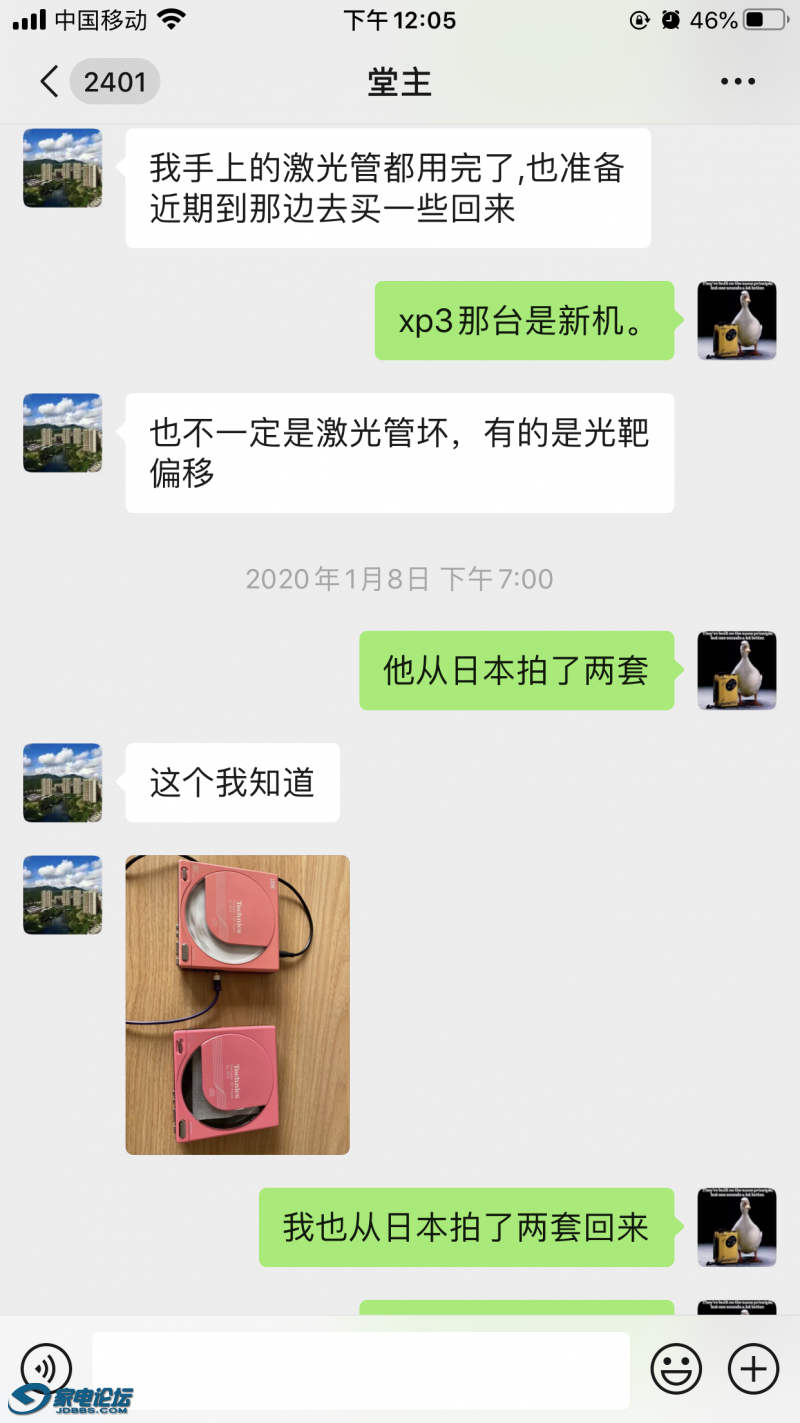
Task: Open the pink Technics players photo
Action: [237, 1004]
